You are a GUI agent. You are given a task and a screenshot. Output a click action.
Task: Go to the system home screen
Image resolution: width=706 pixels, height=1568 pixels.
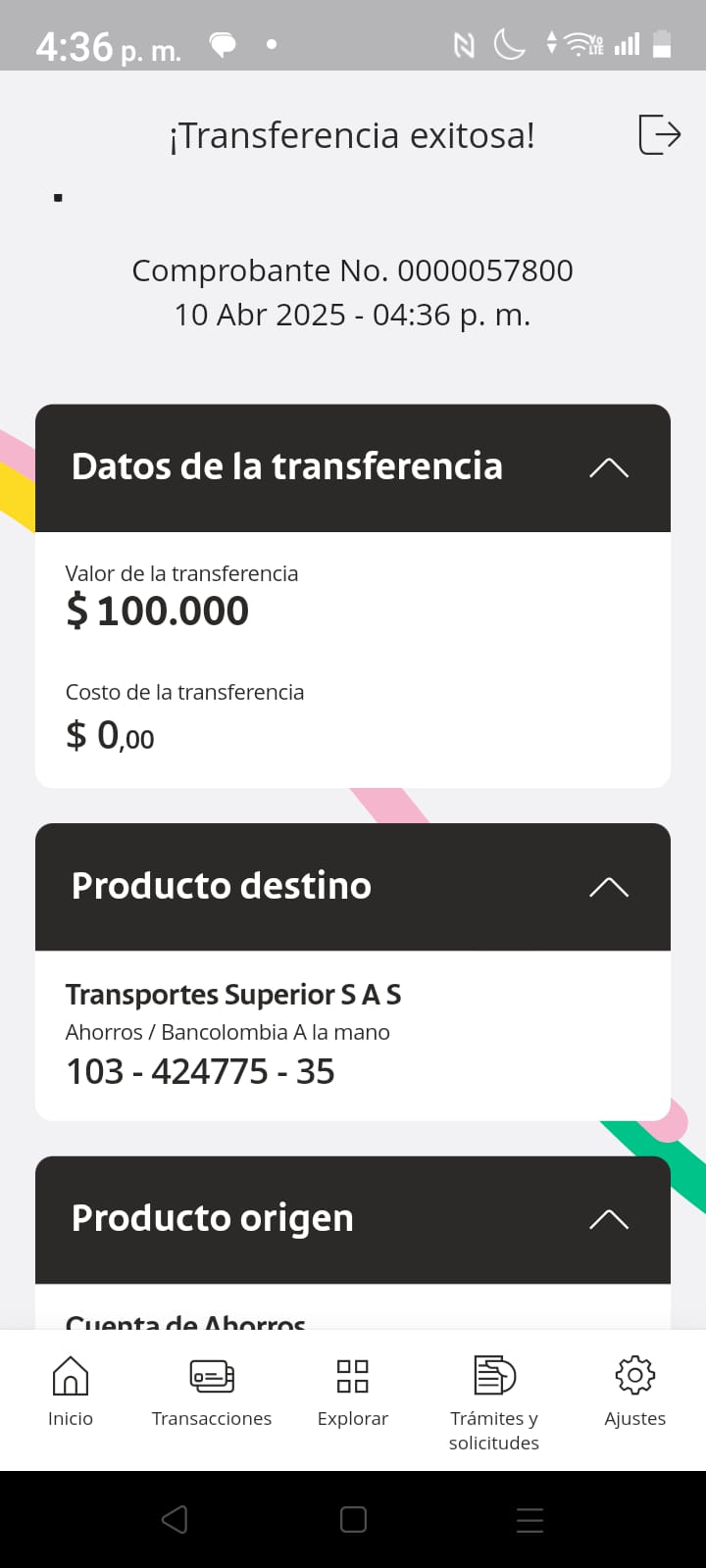click(353, 1520)
